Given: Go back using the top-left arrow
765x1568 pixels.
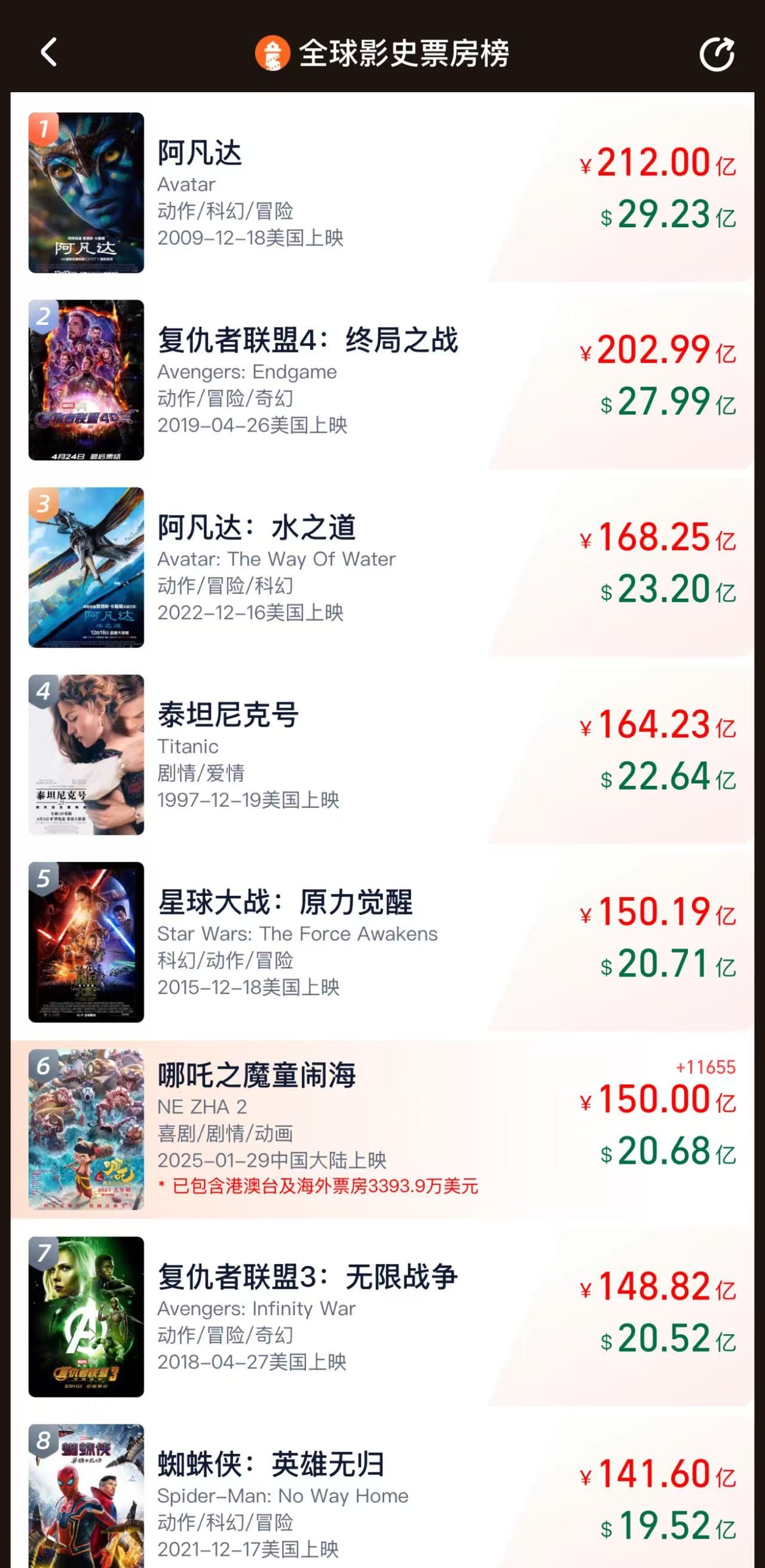Looking at the screenshot, I should click(48, 53).
